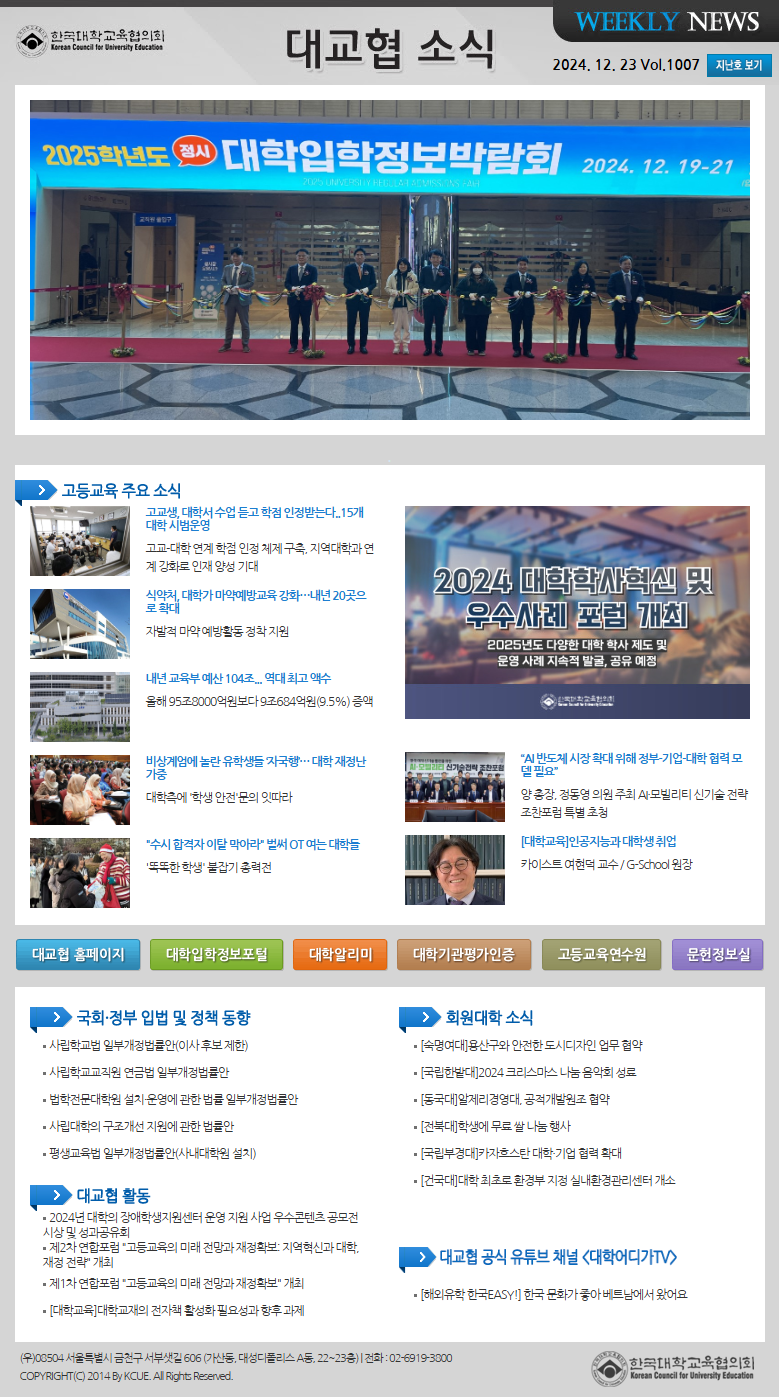779x1397 pixels.
Task: Open 사립학교법 일부개정법률안(이사 후보 제한) link
Action: pos(148,1045)
